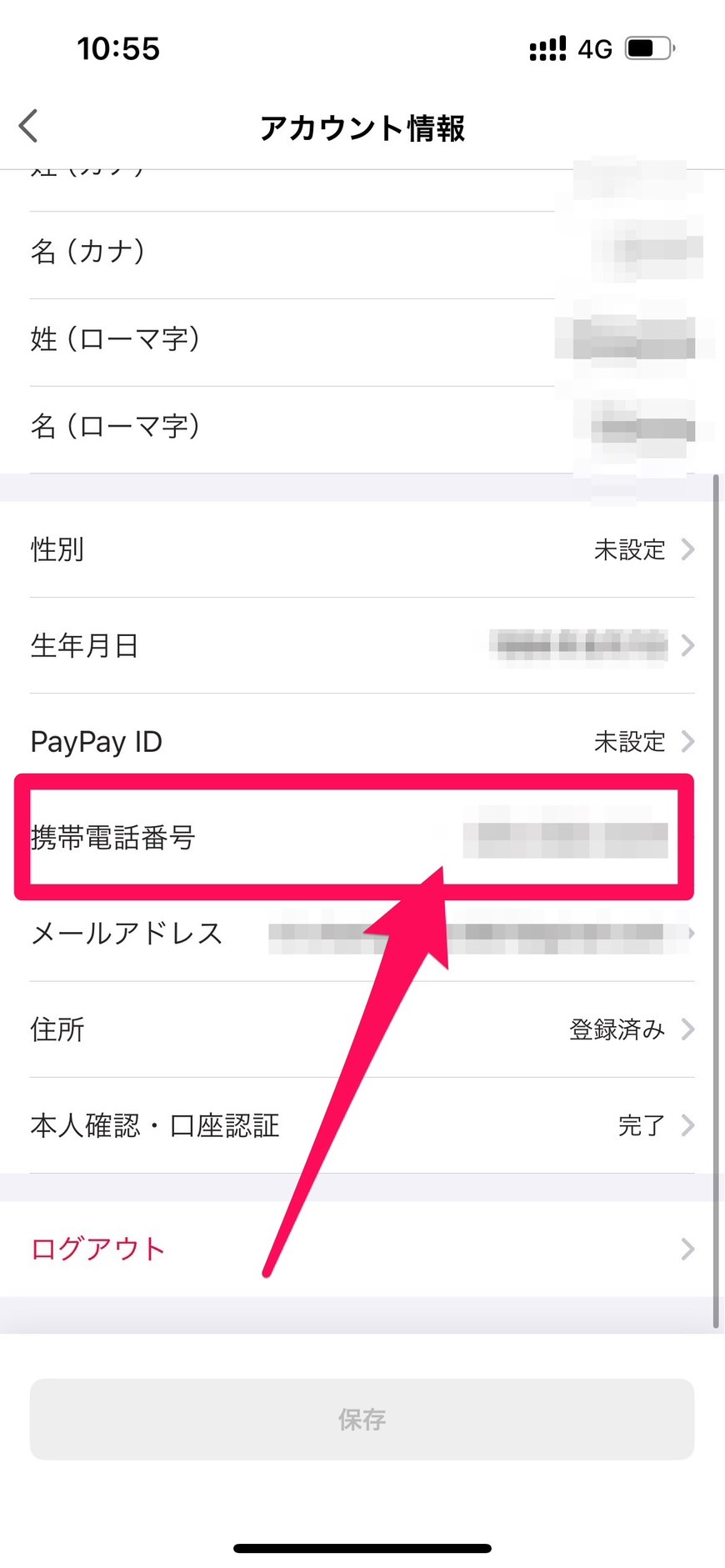This screenshot has width=725, height=1568.
Task: Tap the back arrow to exit account info
Action: (x=27, y=125)
